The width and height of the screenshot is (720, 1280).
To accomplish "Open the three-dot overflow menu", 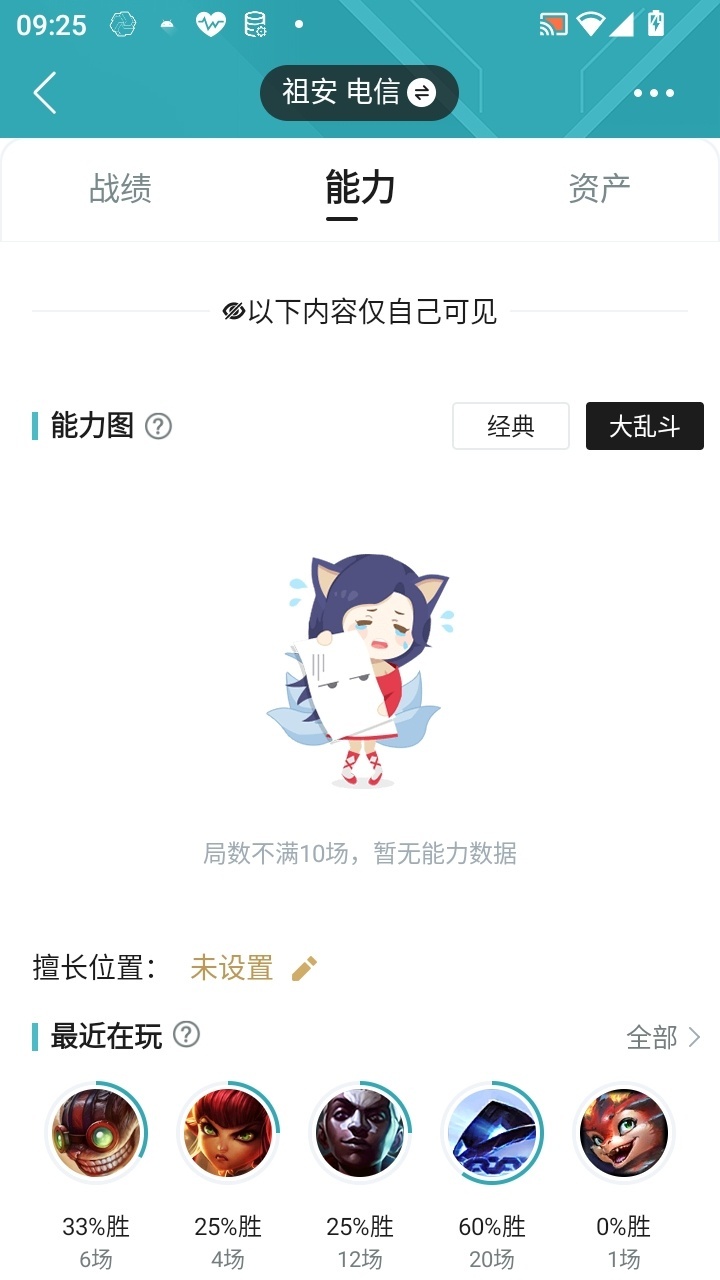I will pyautogui.click(x=654, y=93).
